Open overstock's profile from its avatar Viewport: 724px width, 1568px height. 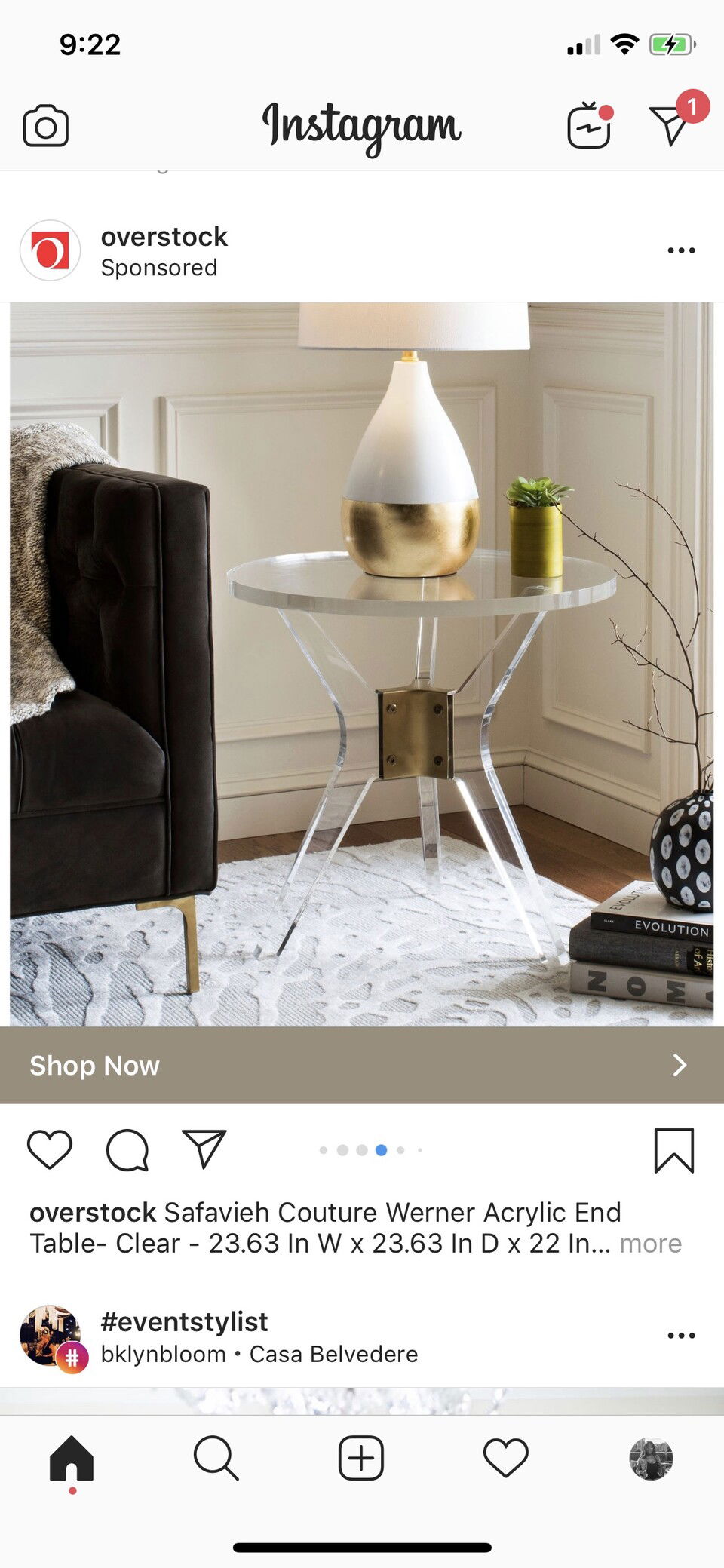pos(50,250)
